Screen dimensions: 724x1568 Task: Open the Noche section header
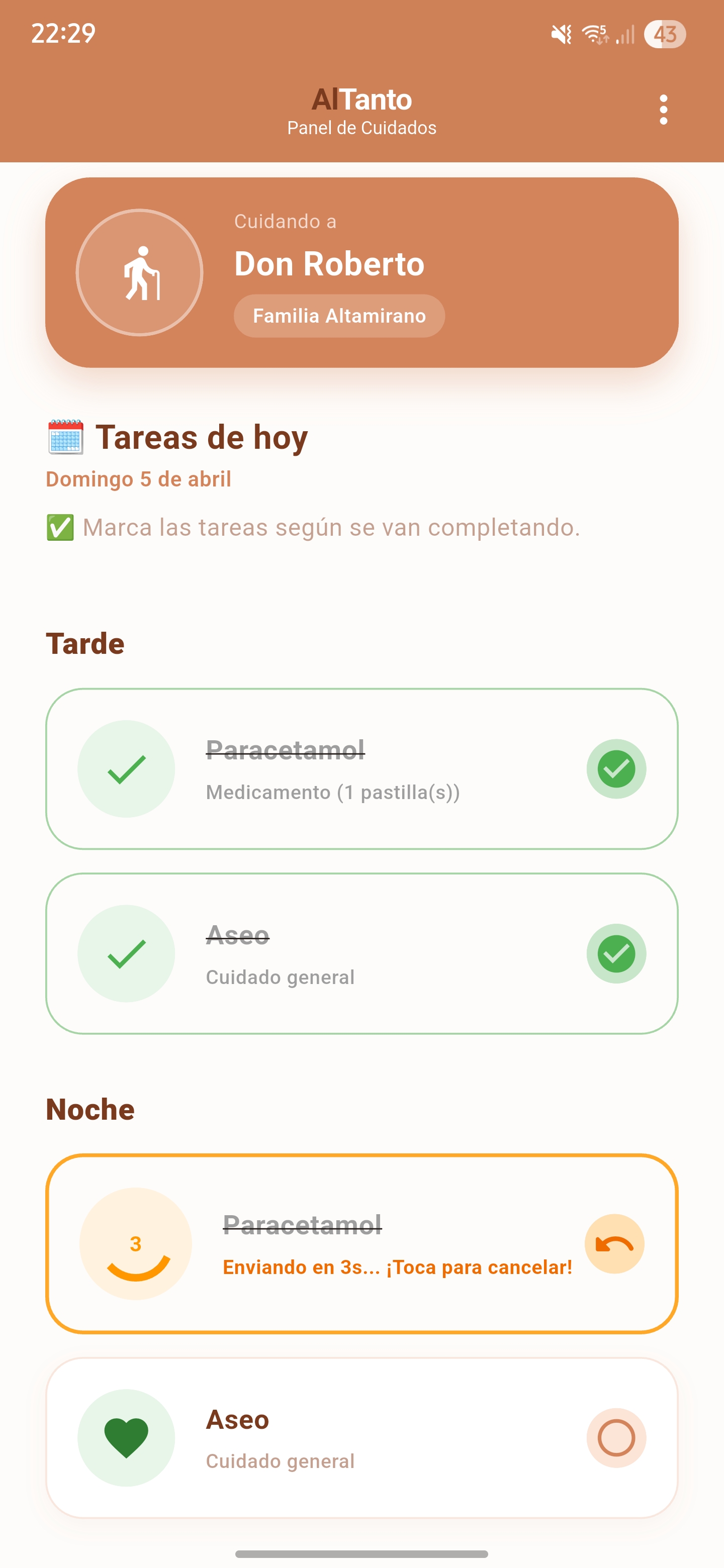89,1109
